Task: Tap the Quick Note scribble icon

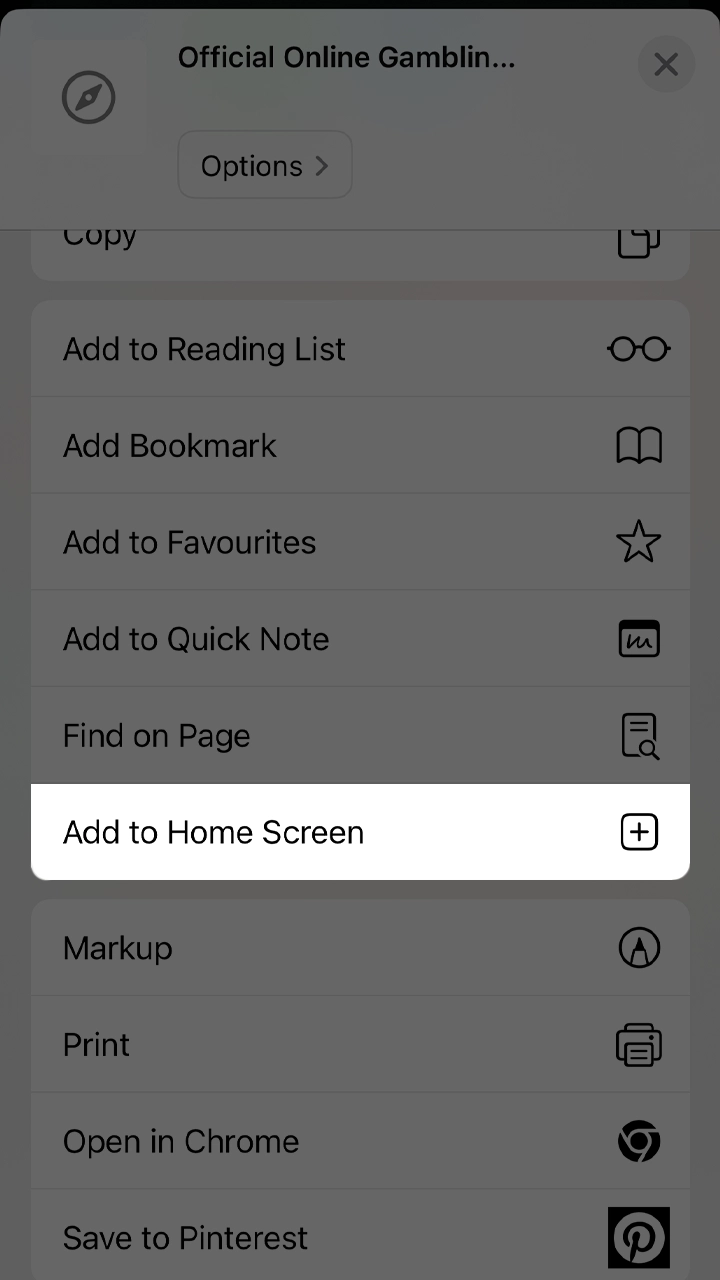Action: point(639,638)
